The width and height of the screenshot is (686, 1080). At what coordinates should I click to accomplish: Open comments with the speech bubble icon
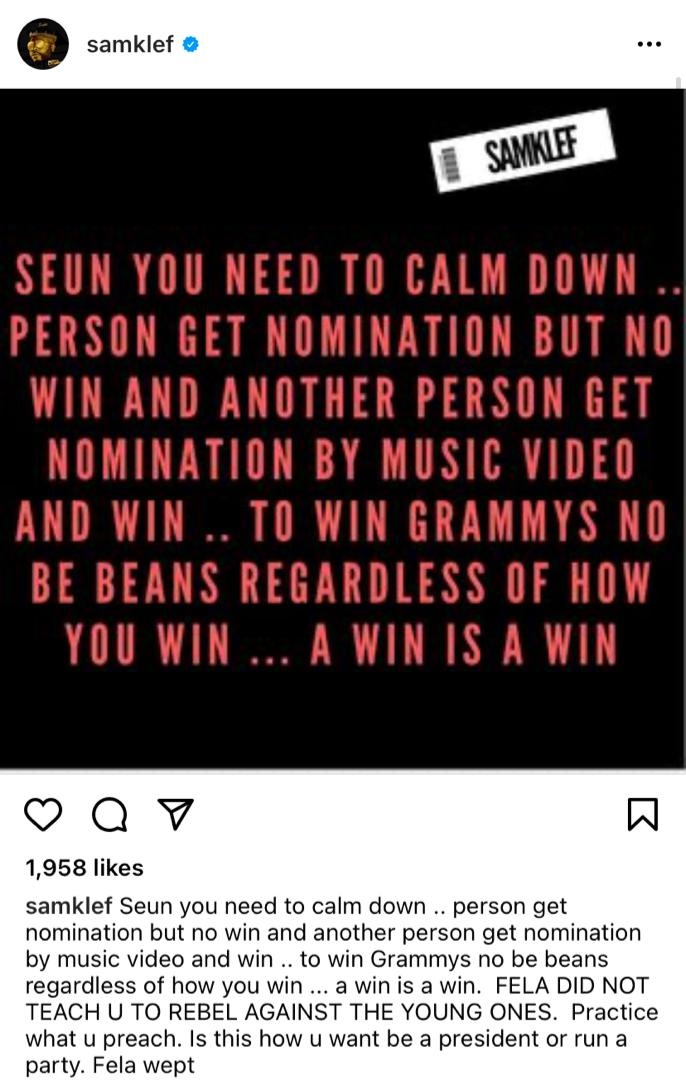[109, 815]
